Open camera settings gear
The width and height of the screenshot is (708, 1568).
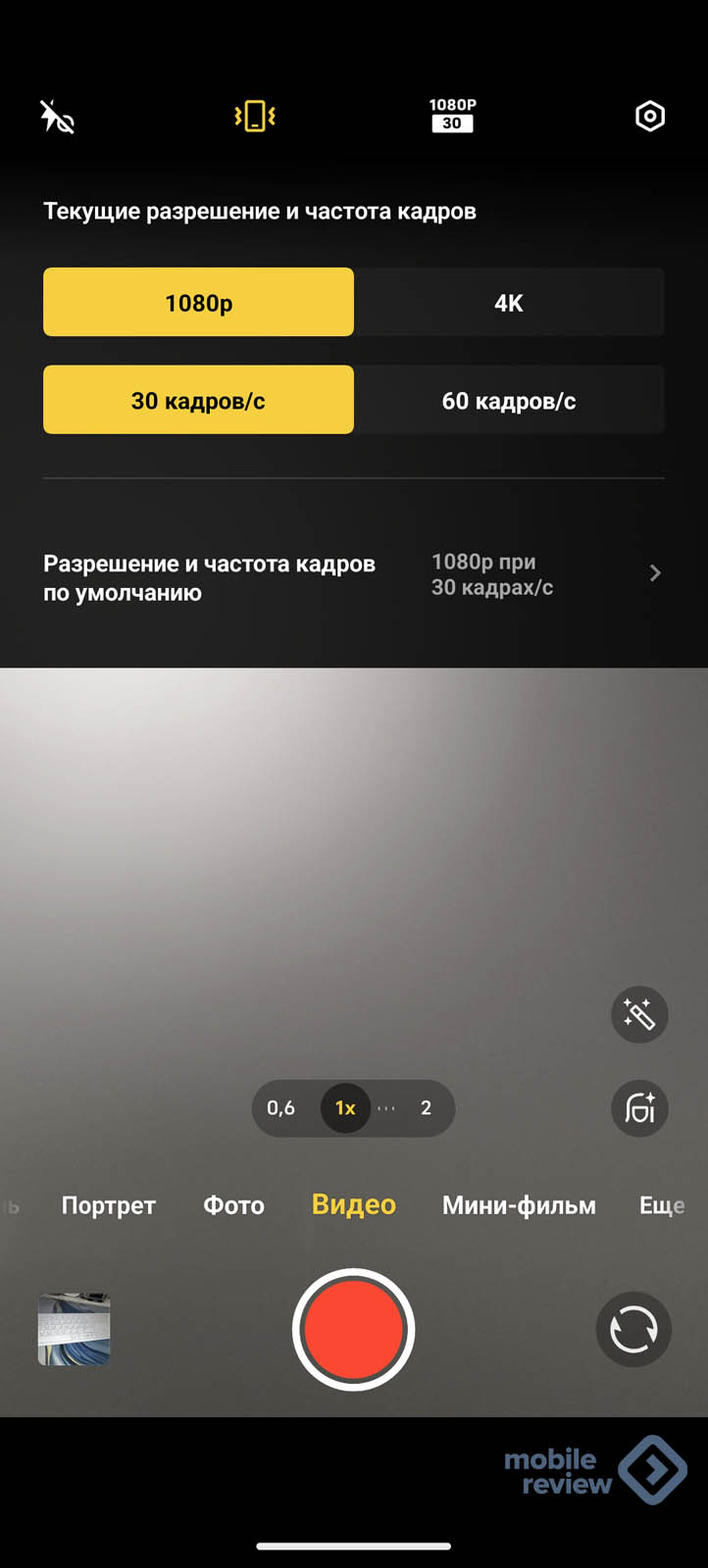click(x=649, y=117)
